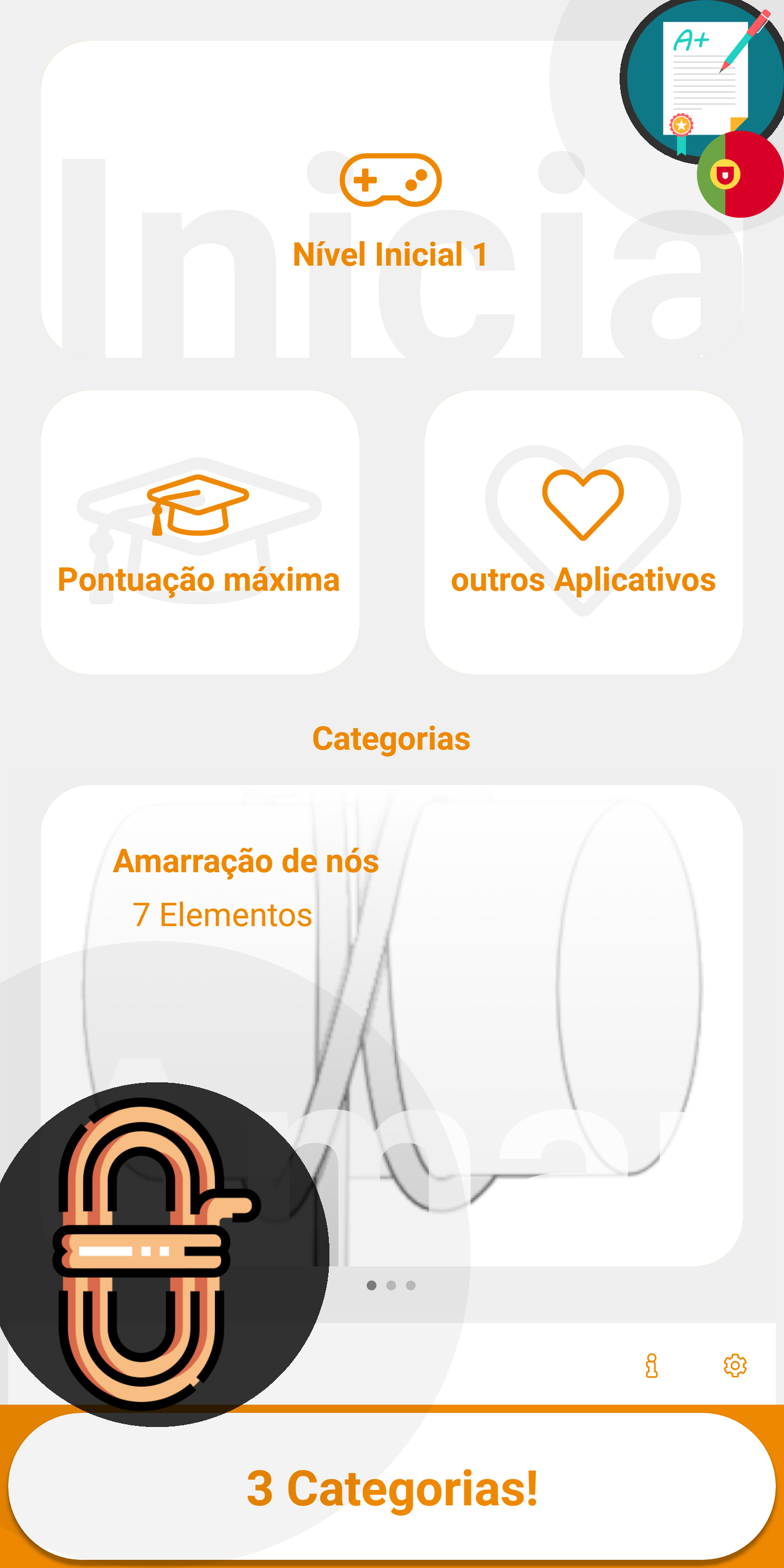The width and height of the screenshot is (784, 1568).
Task: Open settings gear icon
Action: tap(734, 1365)
